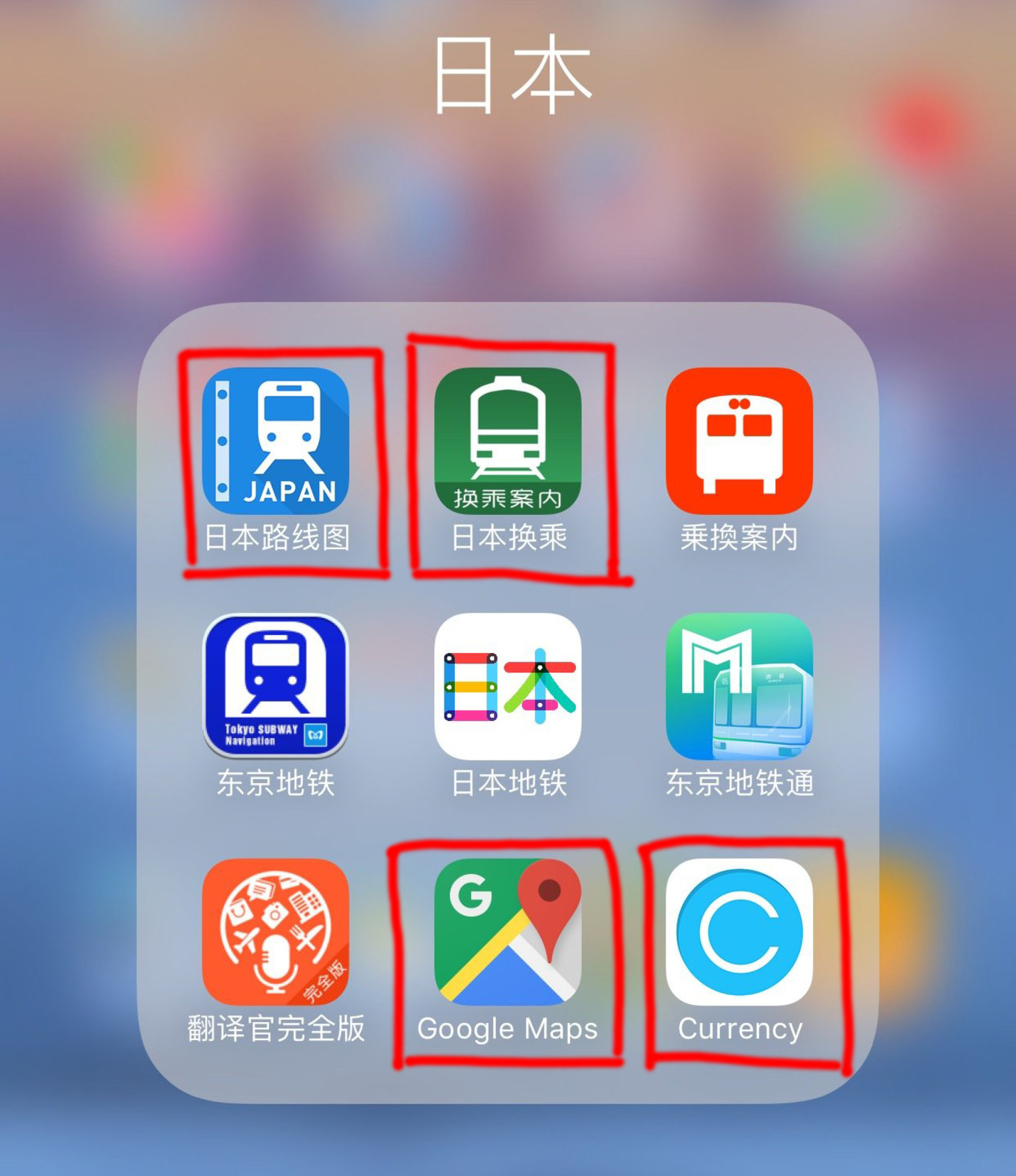The image size is (1016, 1176).
Task: Open the 翻译官完全版 translator app
Action: [276, 931]
